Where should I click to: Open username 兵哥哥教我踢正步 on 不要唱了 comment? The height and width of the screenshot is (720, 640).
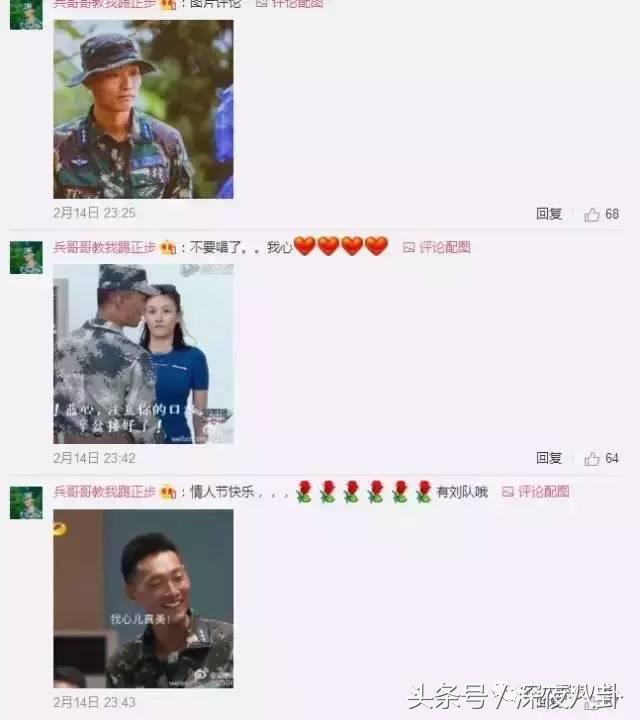pyautogui.click(x=105, y=248)
